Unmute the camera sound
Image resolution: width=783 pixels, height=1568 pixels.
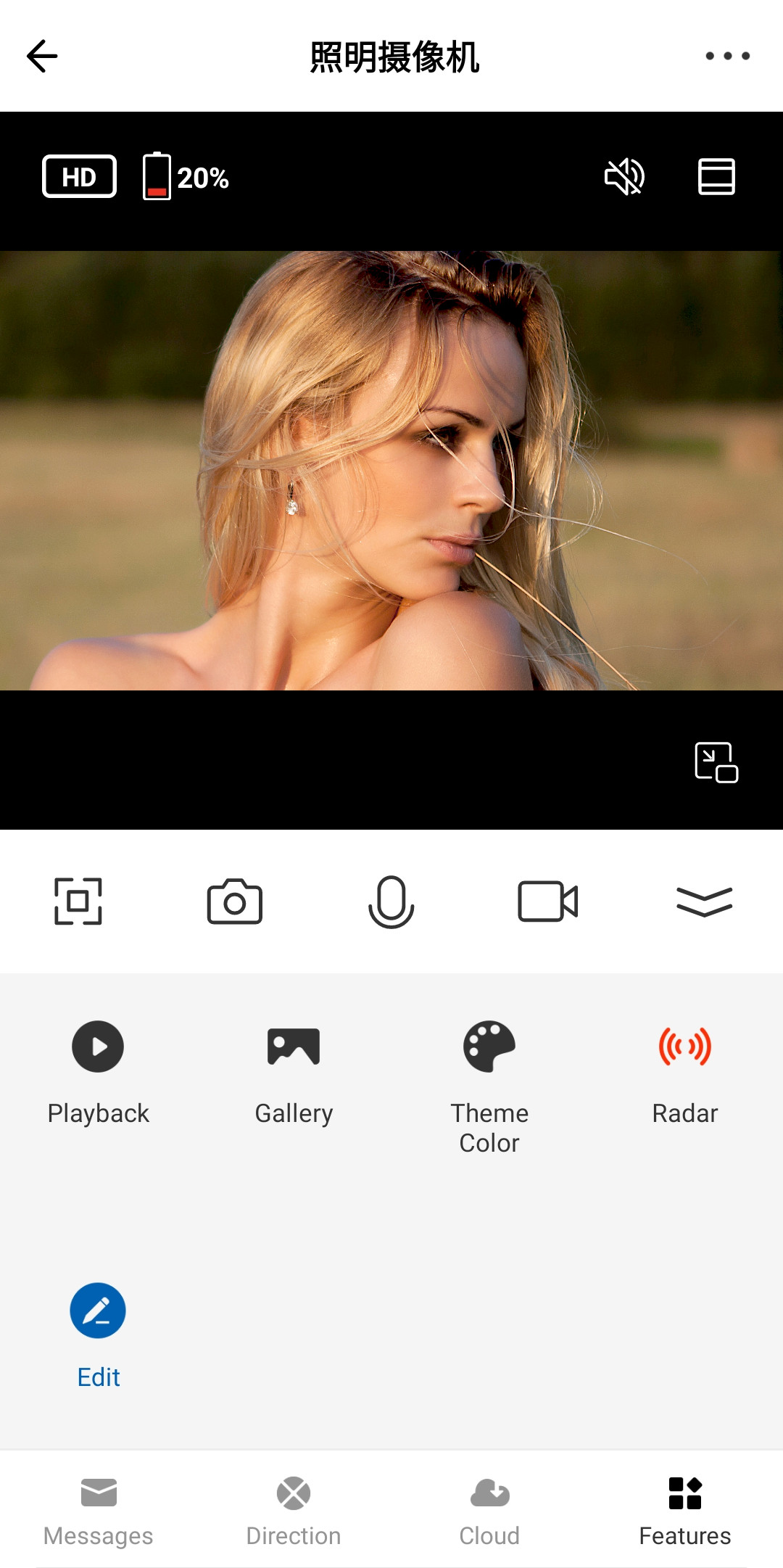click(624, 177)
